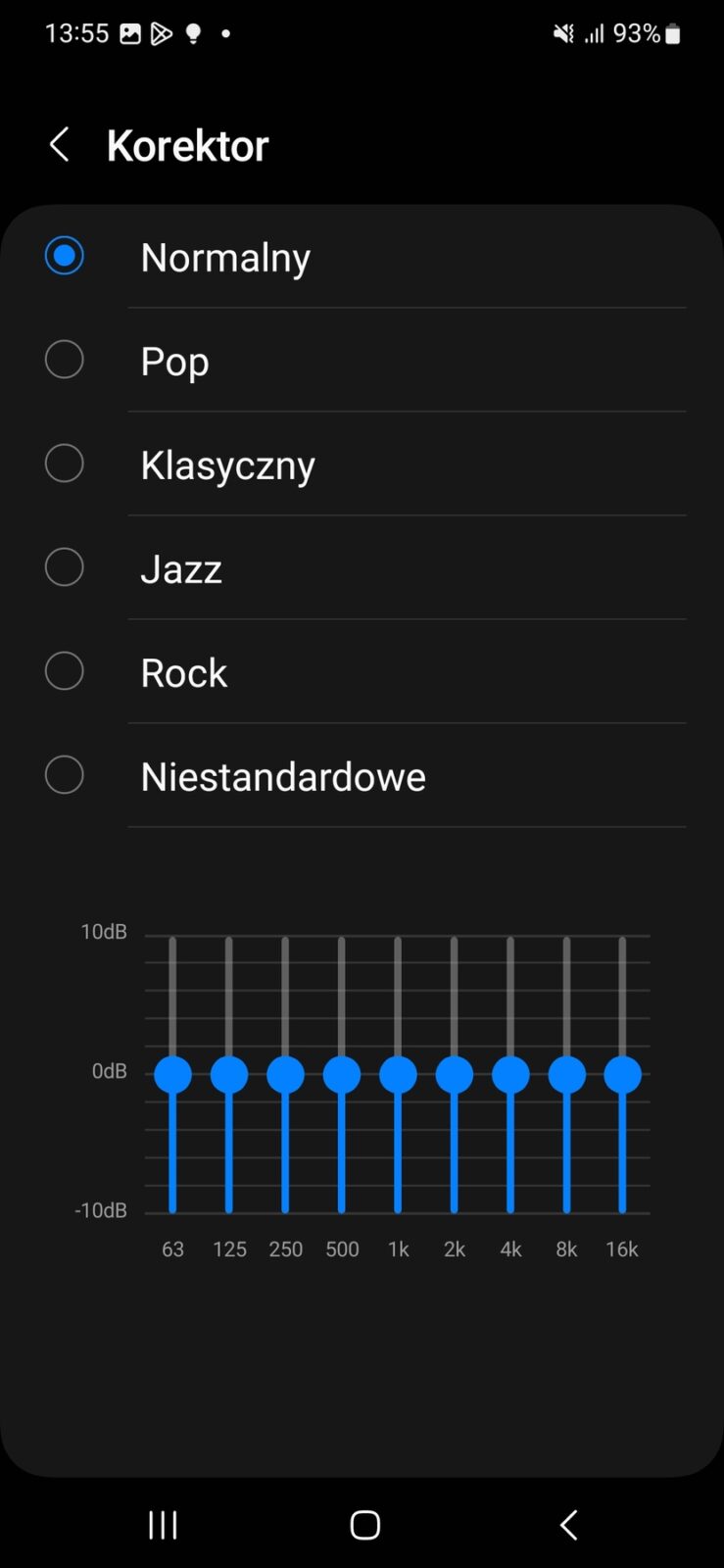Go back from the Korektor screen
The image size is (724, 1568).
60,145
